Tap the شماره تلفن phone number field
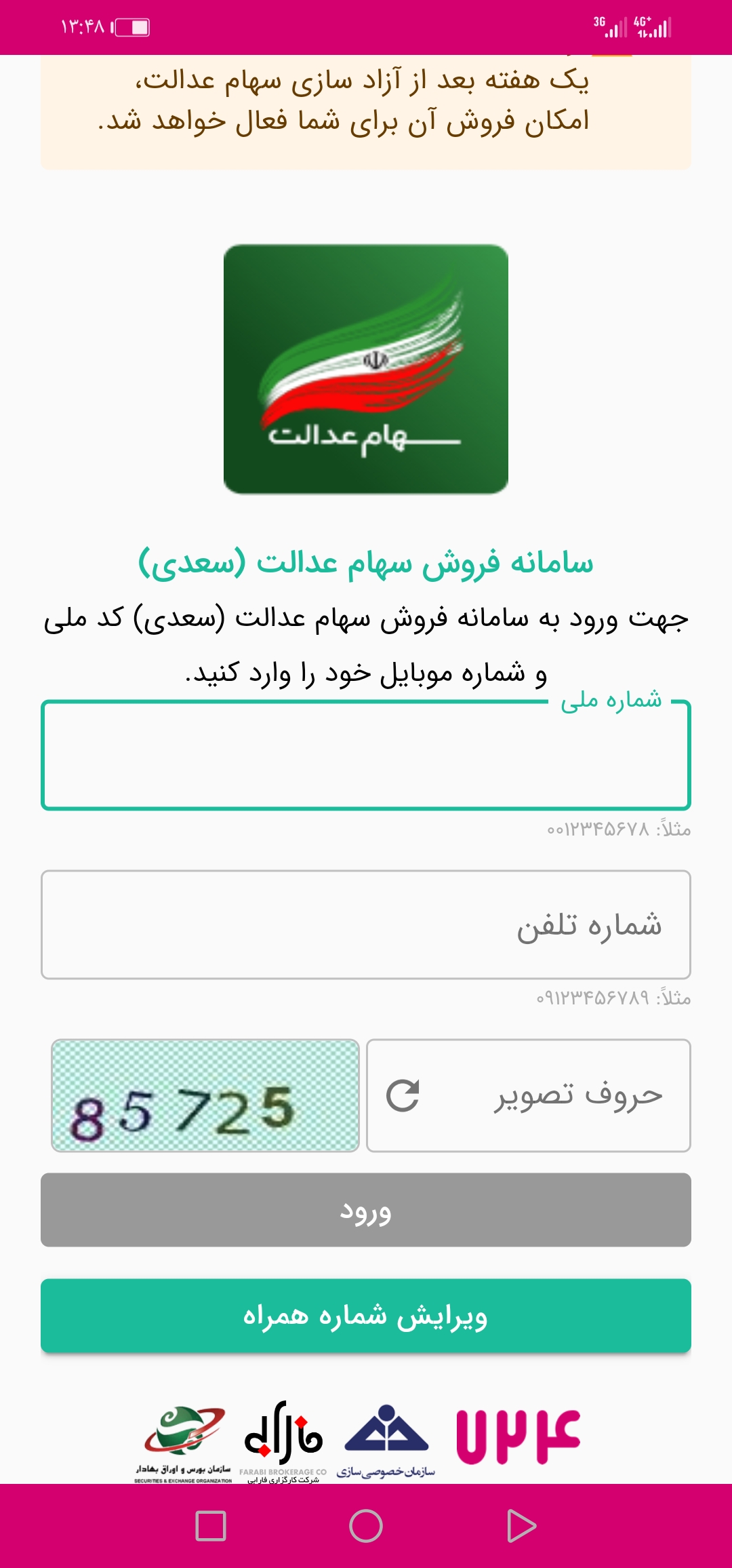The width and height of the screenshot is (732, 1568). [x=366, y=925]
